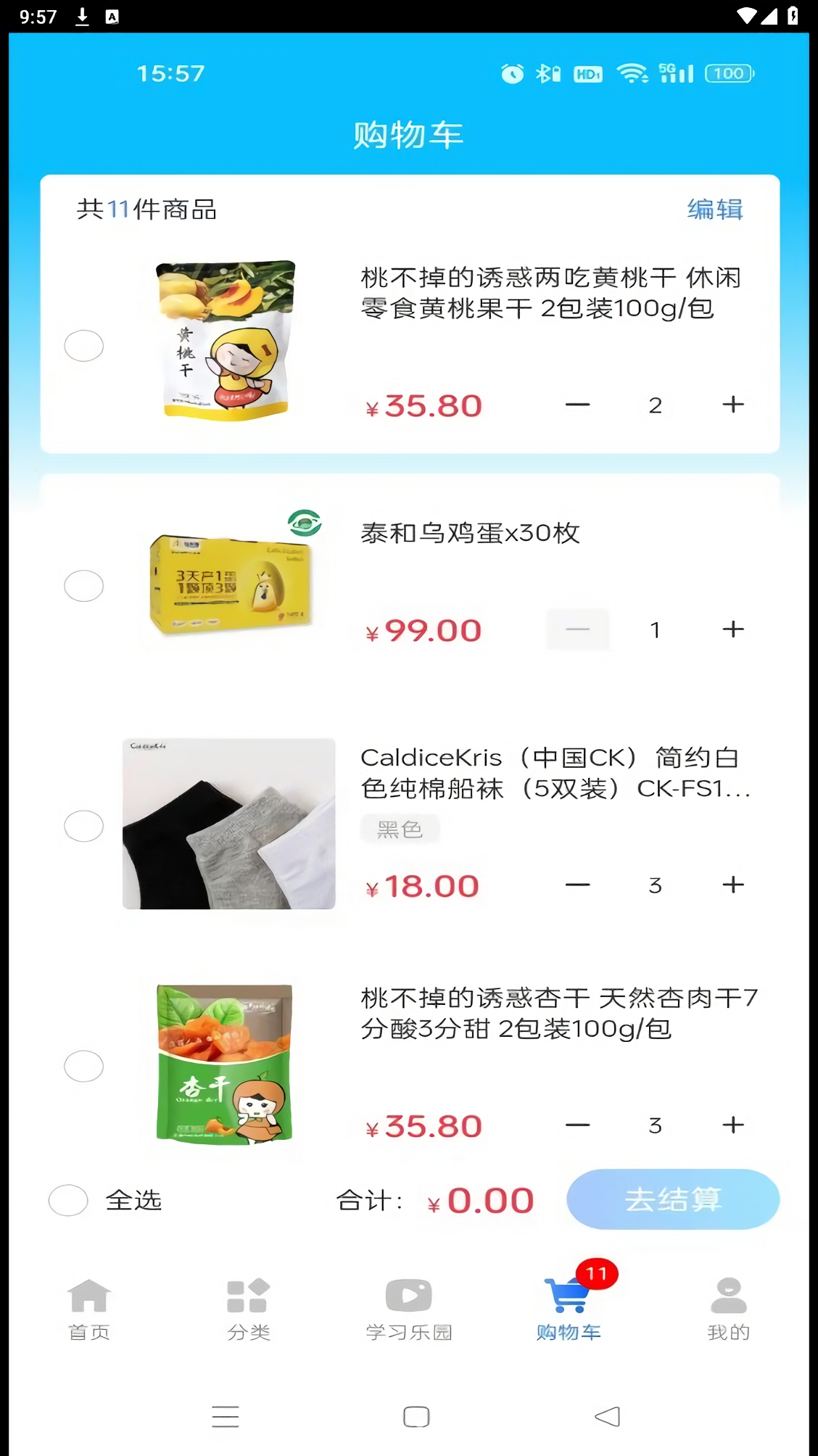Add one more CaldiceKris socks

tap(733, 885)
